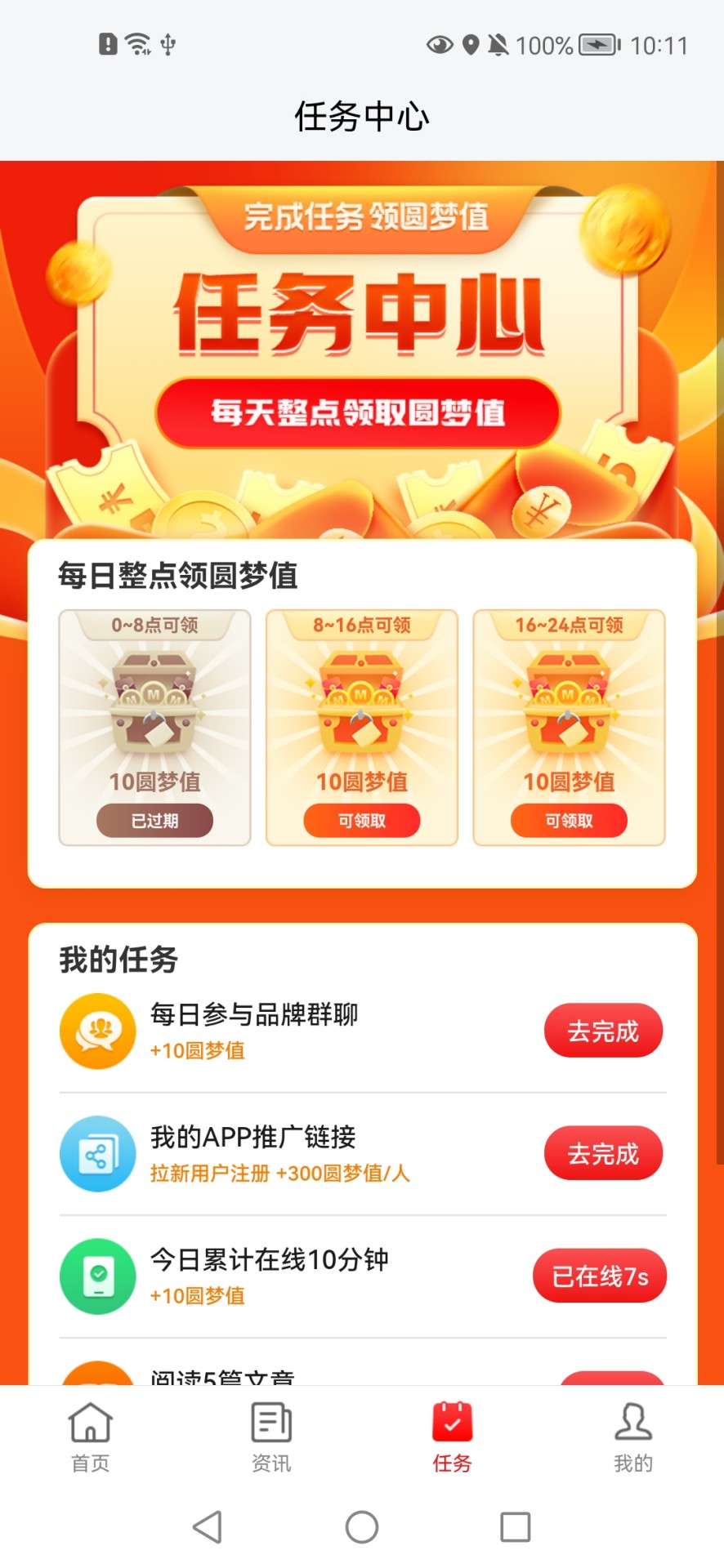Image resolution: width=724 pixels, height=1568 pixels.
Task: Switch to the 首页 tab
Action: tap(91, 1437)
